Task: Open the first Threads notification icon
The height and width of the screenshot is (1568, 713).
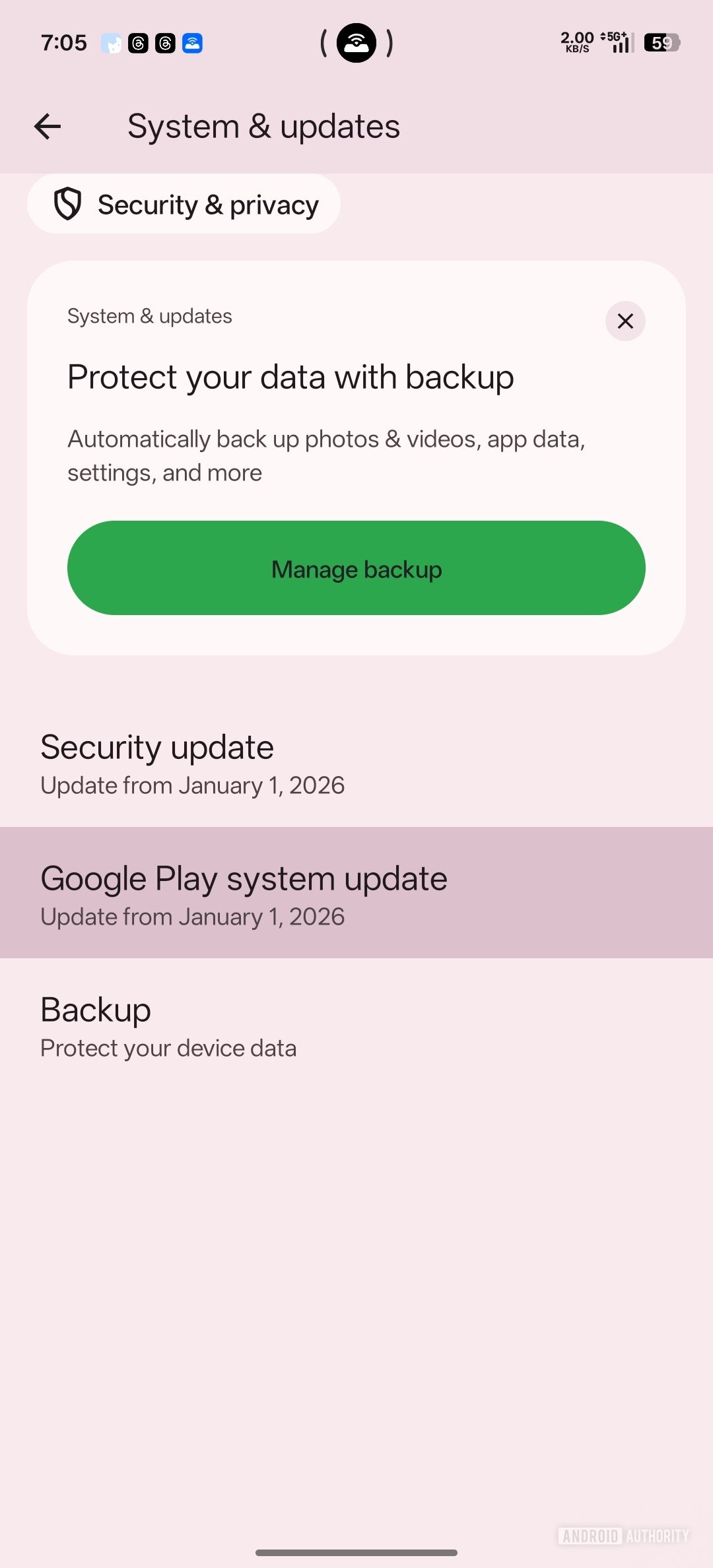Action: 137,42
